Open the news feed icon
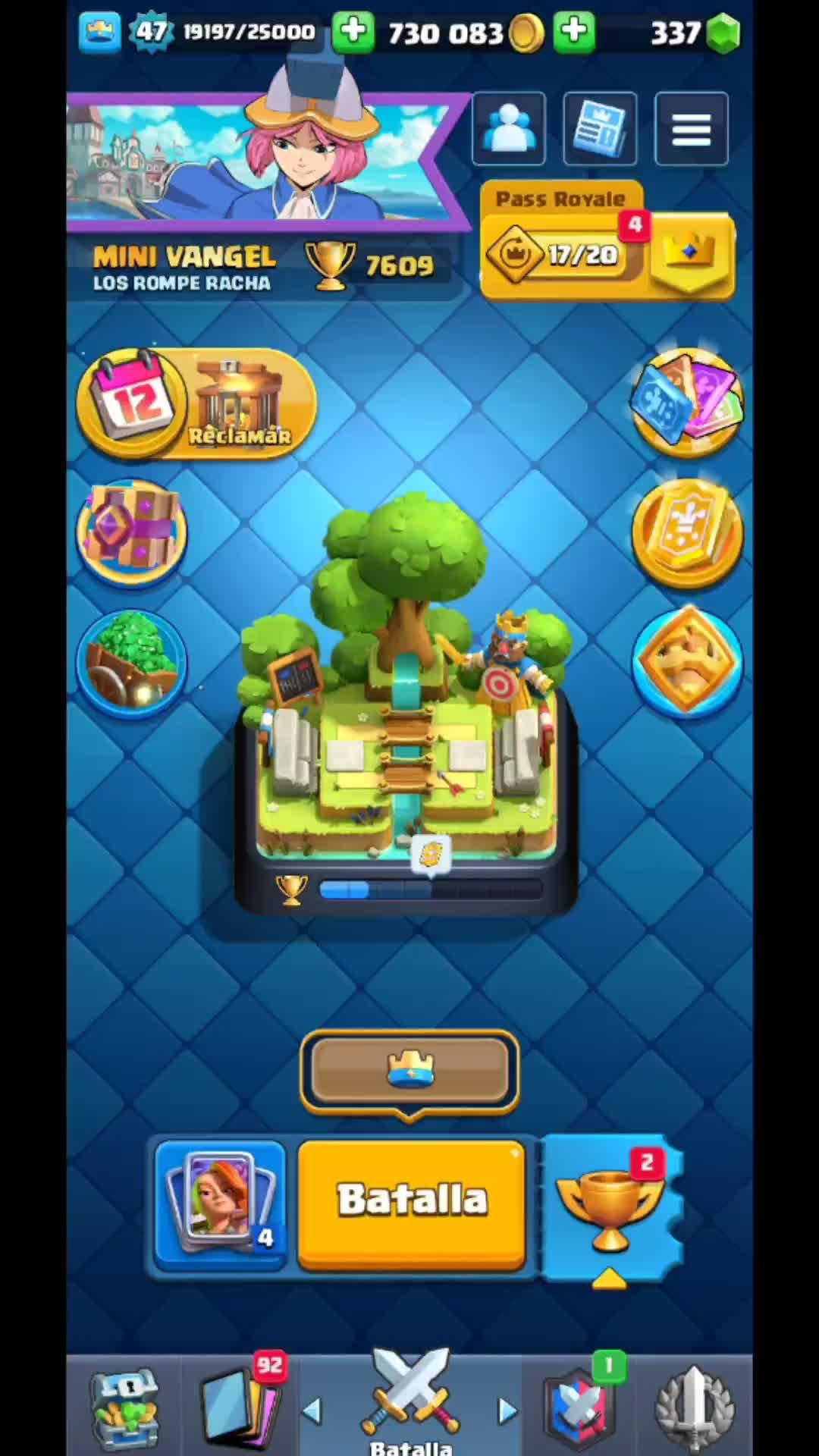Image resolution: width=819 pixels, height=1456 pixels. click(599, 129)
